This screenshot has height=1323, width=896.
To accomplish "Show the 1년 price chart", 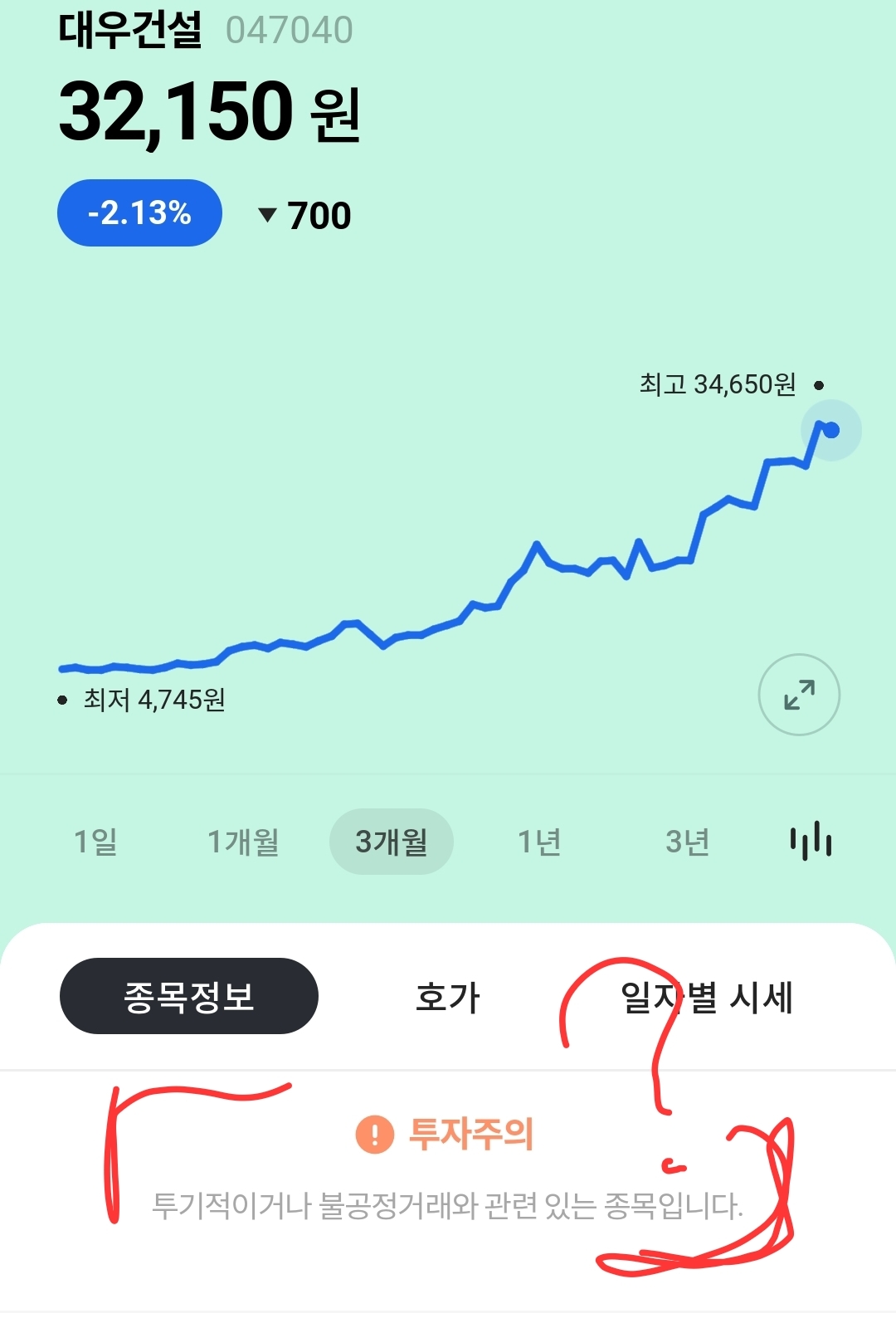I will point(539,842).
